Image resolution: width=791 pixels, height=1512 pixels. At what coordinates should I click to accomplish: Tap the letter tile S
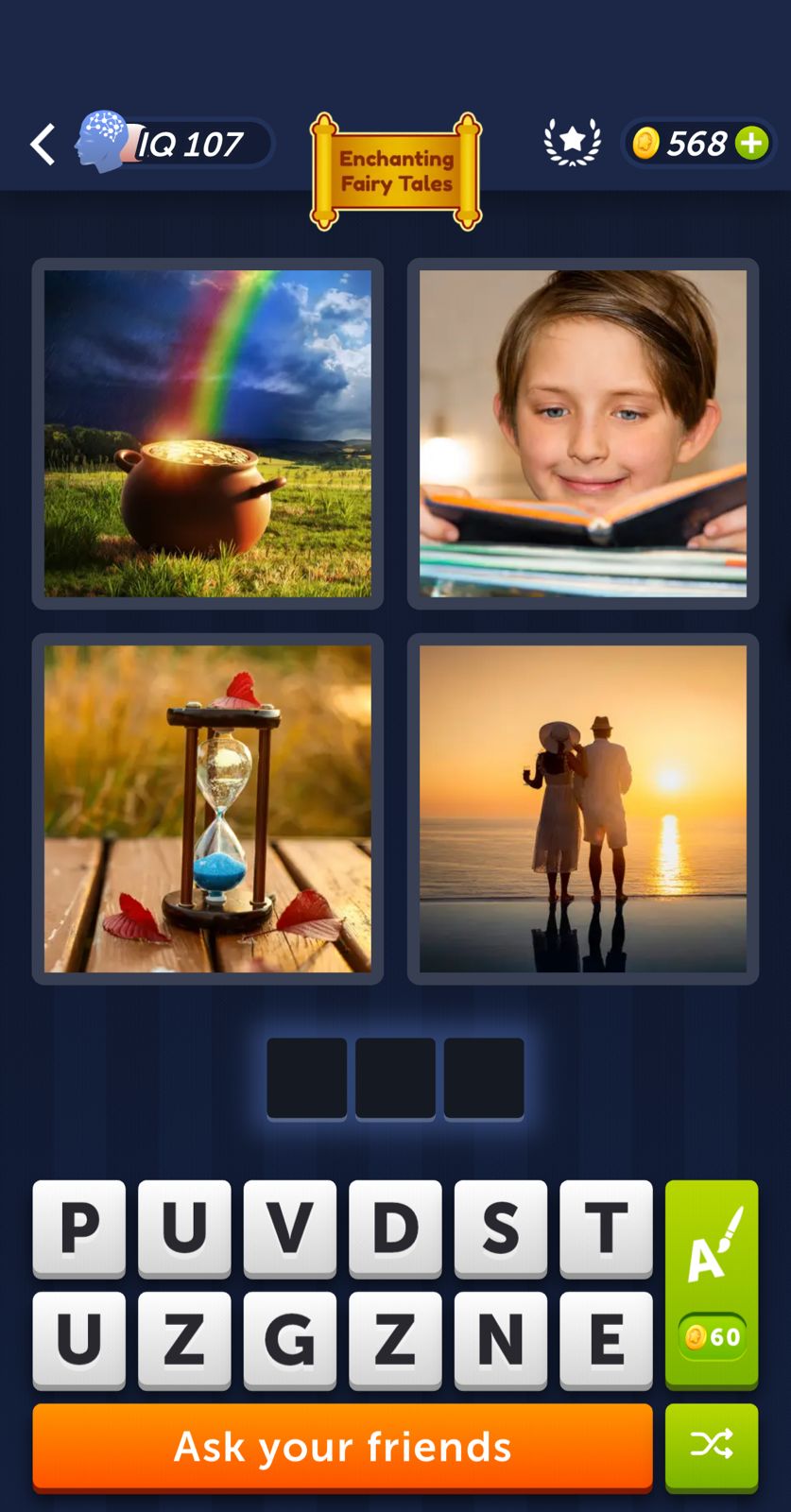501,1228
